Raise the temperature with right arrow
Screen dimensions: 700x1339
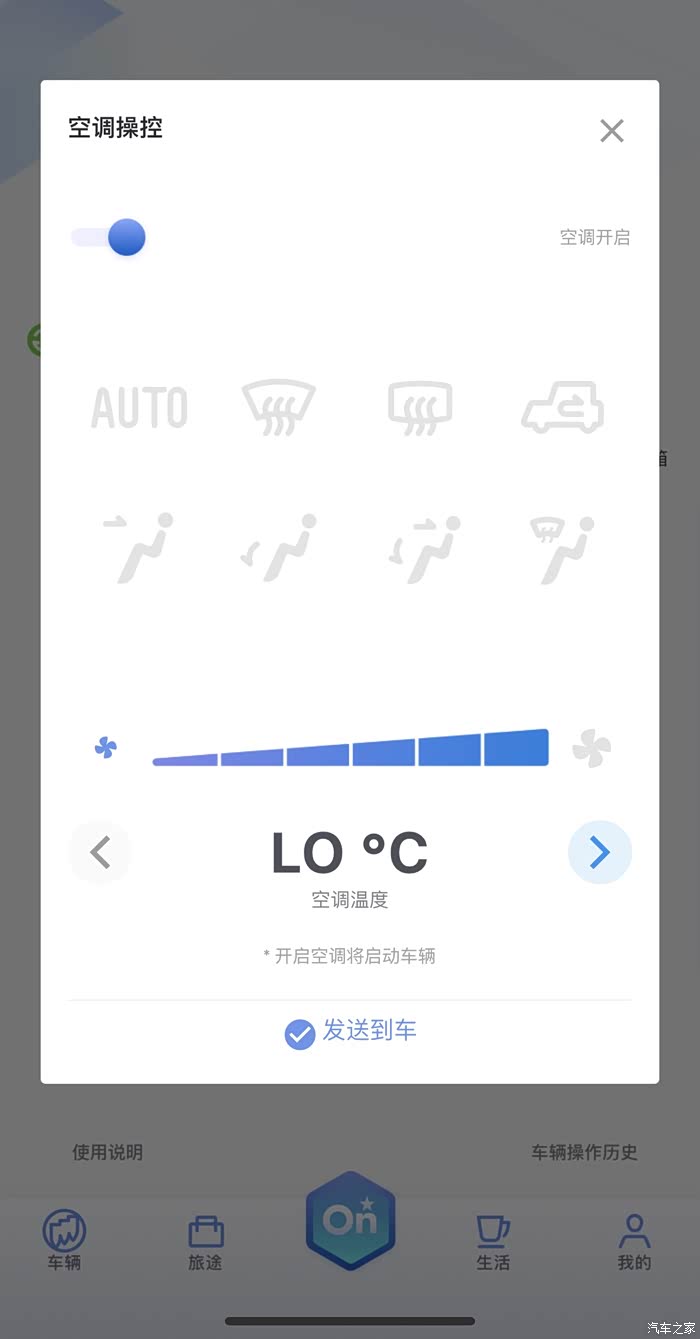coord(600,852)
